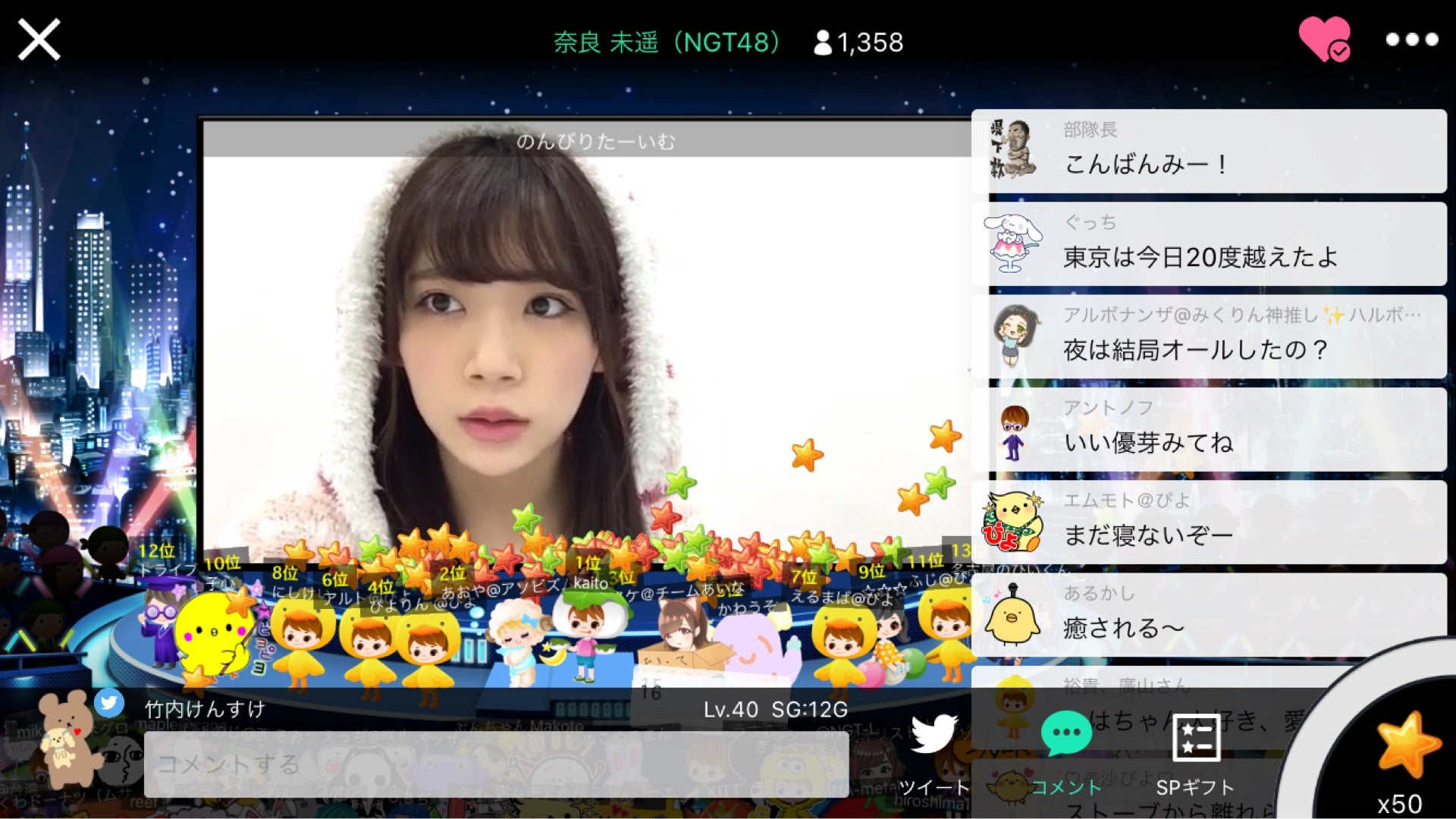This screenshot has width=1456, height=819.
Task: Tap the pink heart follow icon
Action: tap(1324, 38)
